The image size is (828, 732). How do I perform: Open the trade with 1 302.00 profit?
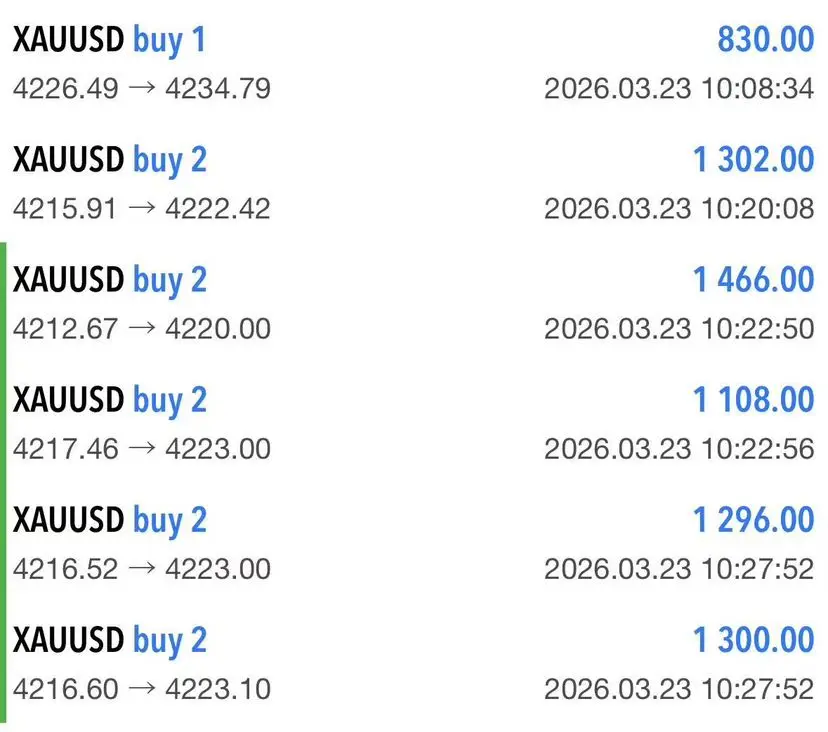[413, 183]
